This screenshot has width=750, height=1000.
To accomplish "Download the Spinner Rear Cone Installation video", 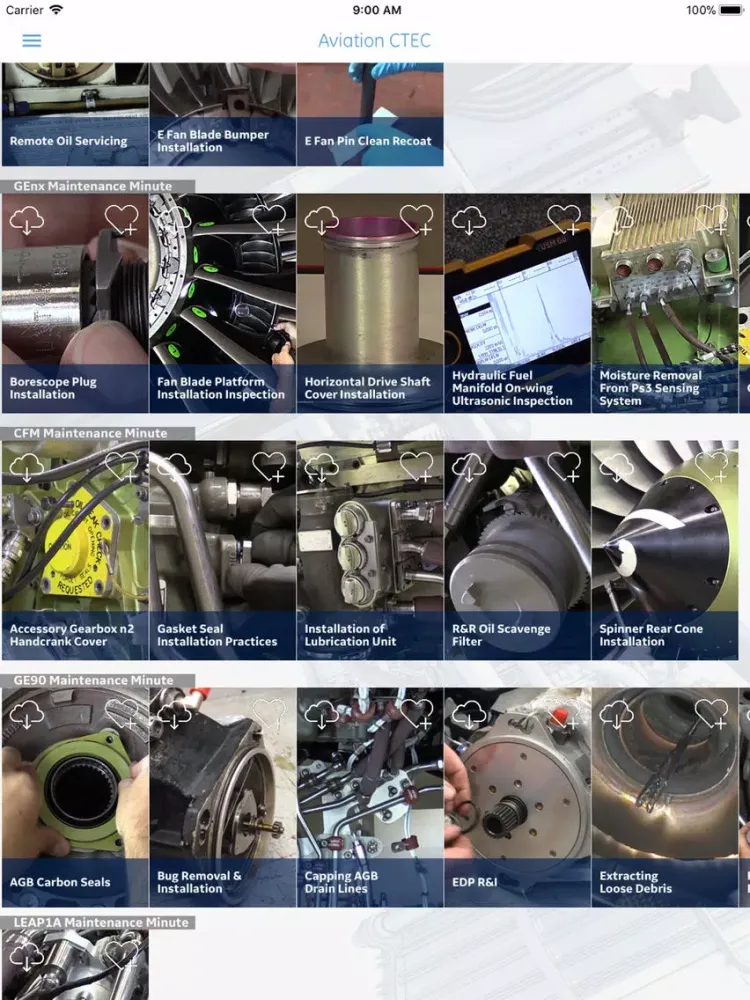I will [616, 466].
